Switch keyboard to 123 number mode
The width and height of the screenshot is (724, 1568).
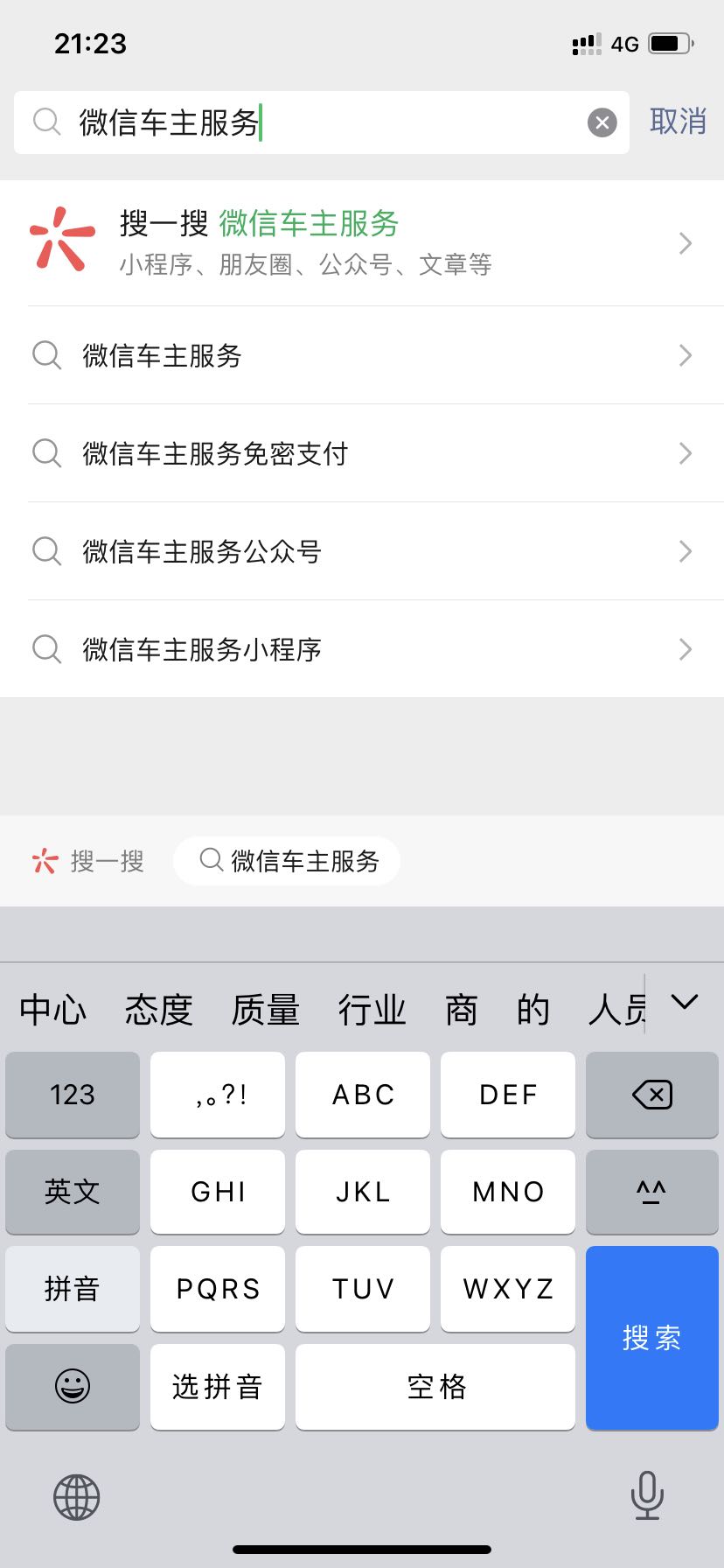[x=72, y=1095]
